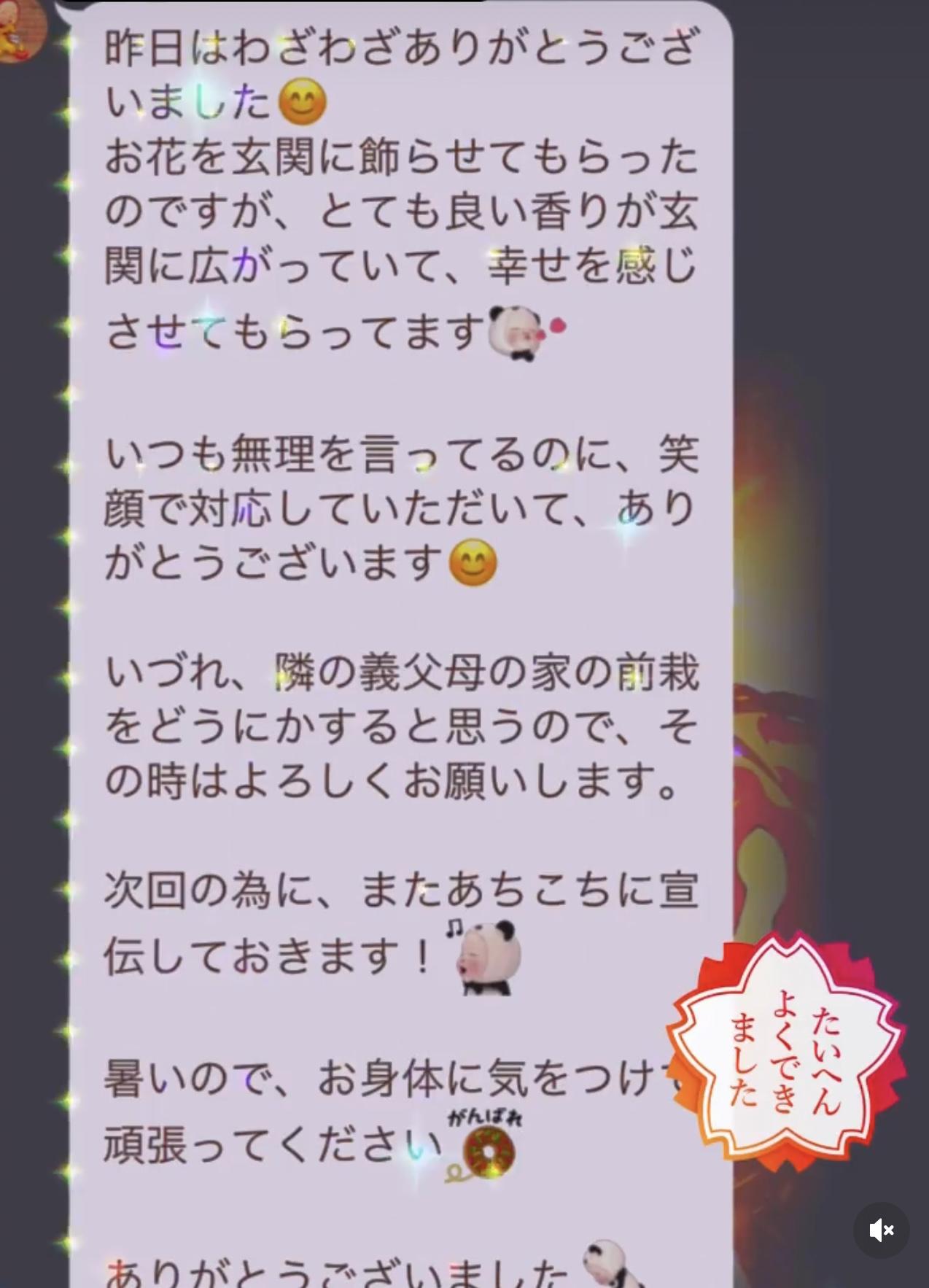
Task: Unmute the video sound
Action: (881, 1230)
